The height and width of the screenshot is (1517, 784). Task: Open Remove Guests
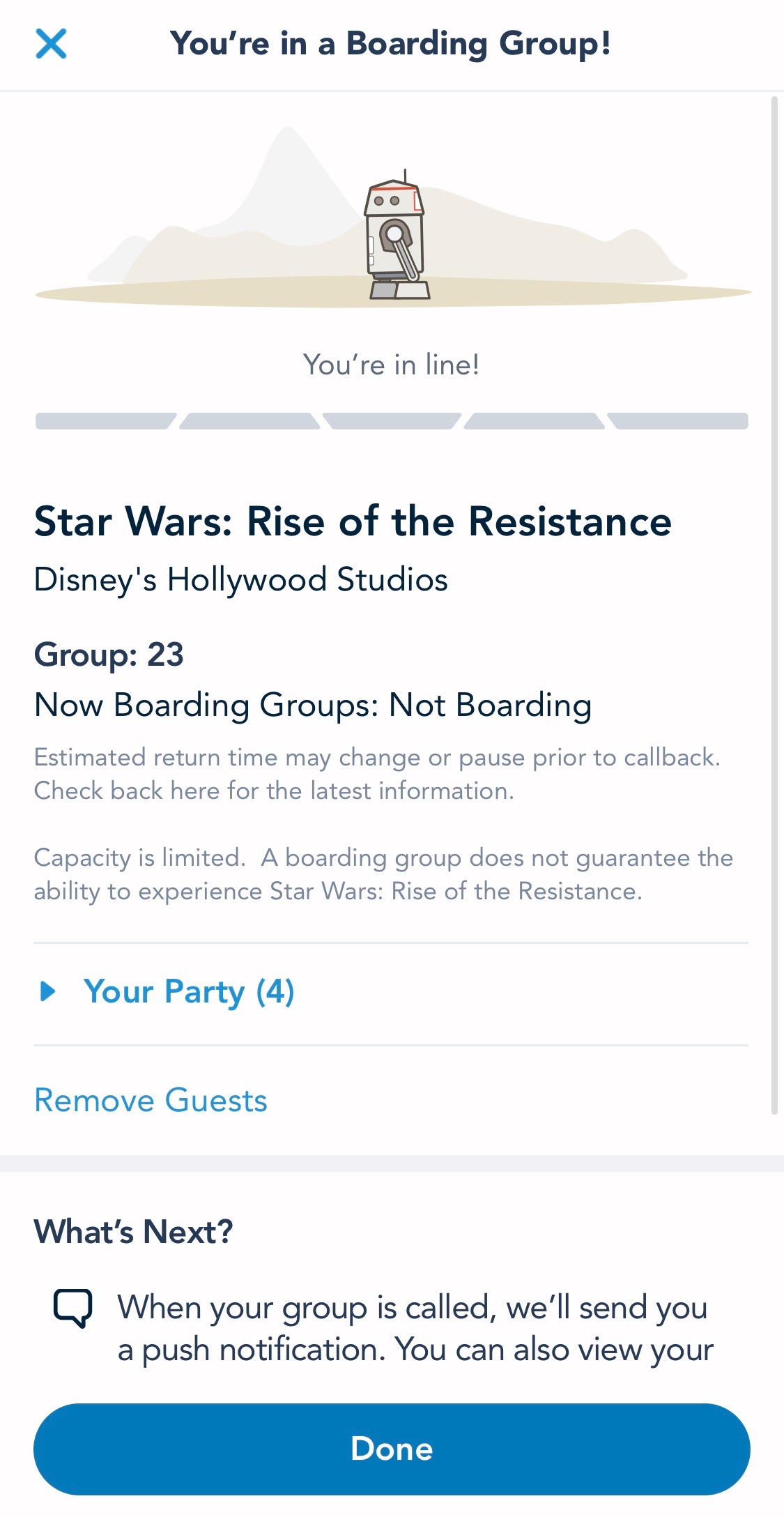[x=150, y=1101]
